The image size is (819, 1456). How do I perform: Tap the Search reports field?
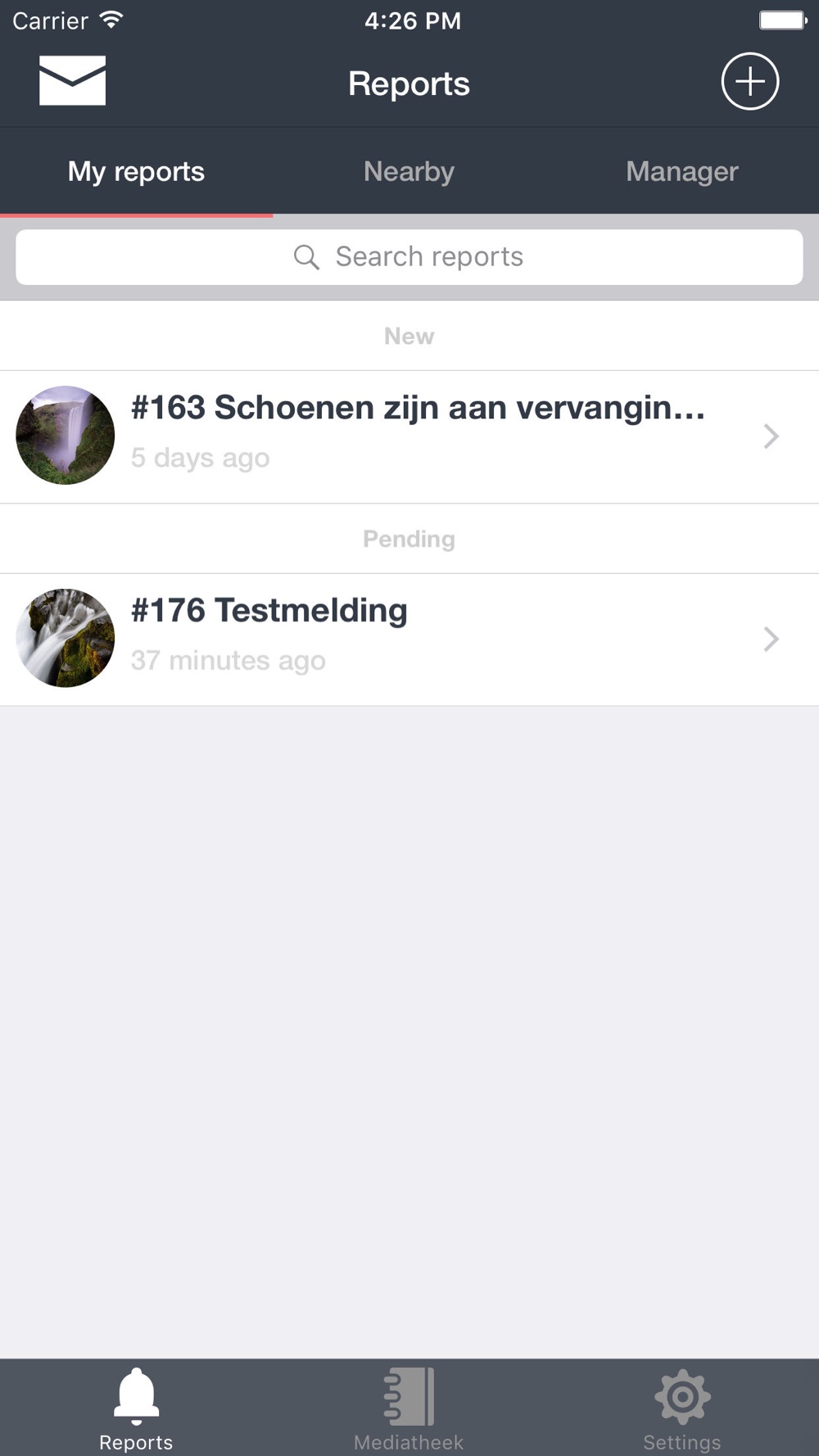click(409, 257)
